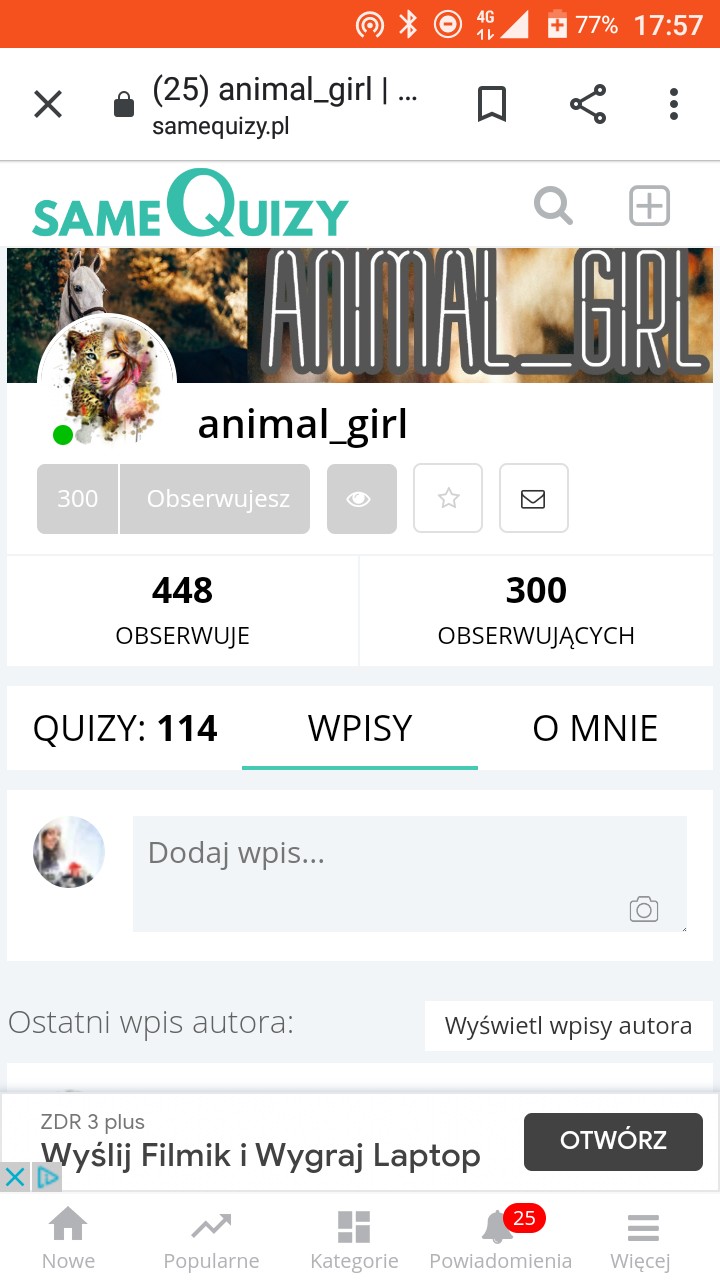Switch to the O mnie tab
Image resolution: width=720 pixels, height=1280 pixels.
tap(595, 729)
